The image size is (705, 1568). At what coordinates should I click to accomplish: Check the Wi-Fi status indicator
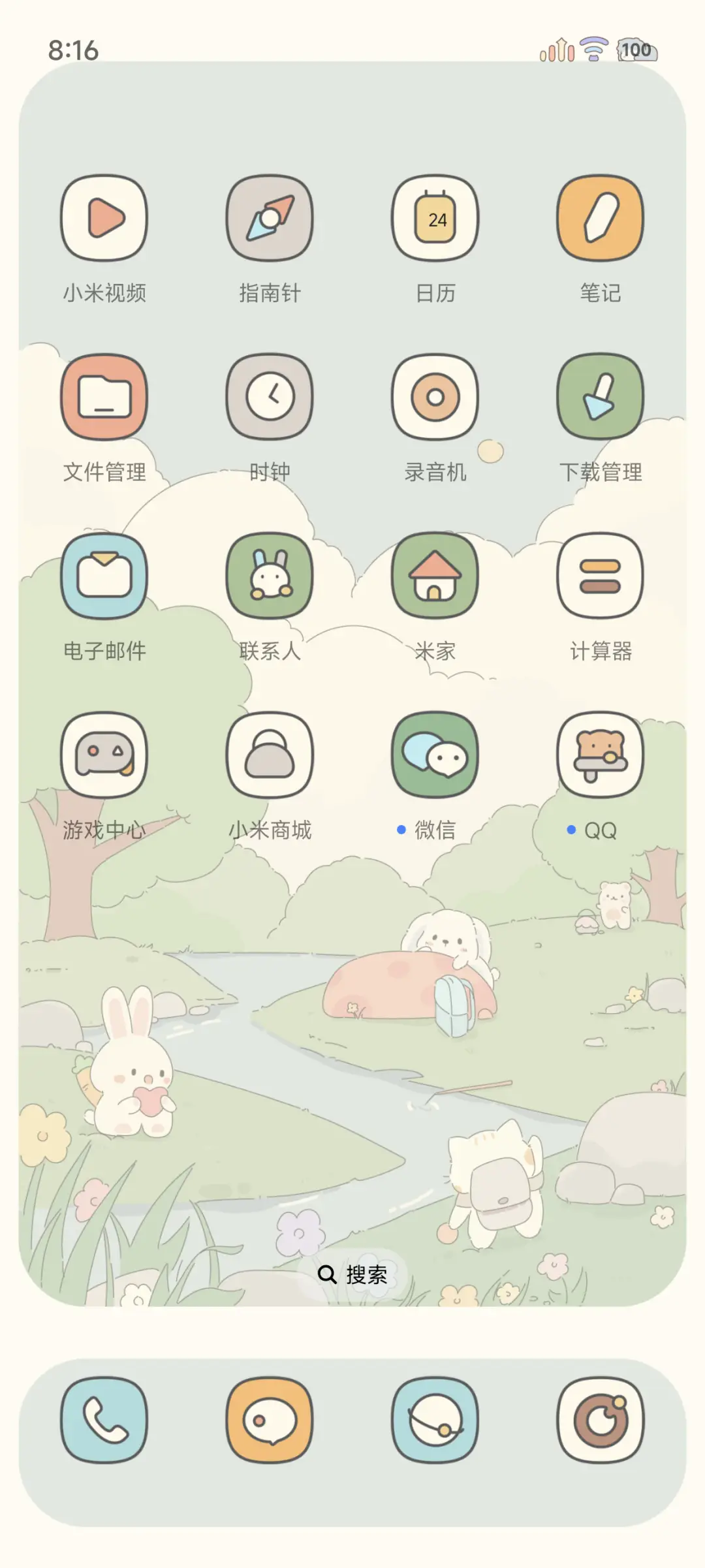coord(593,48)
